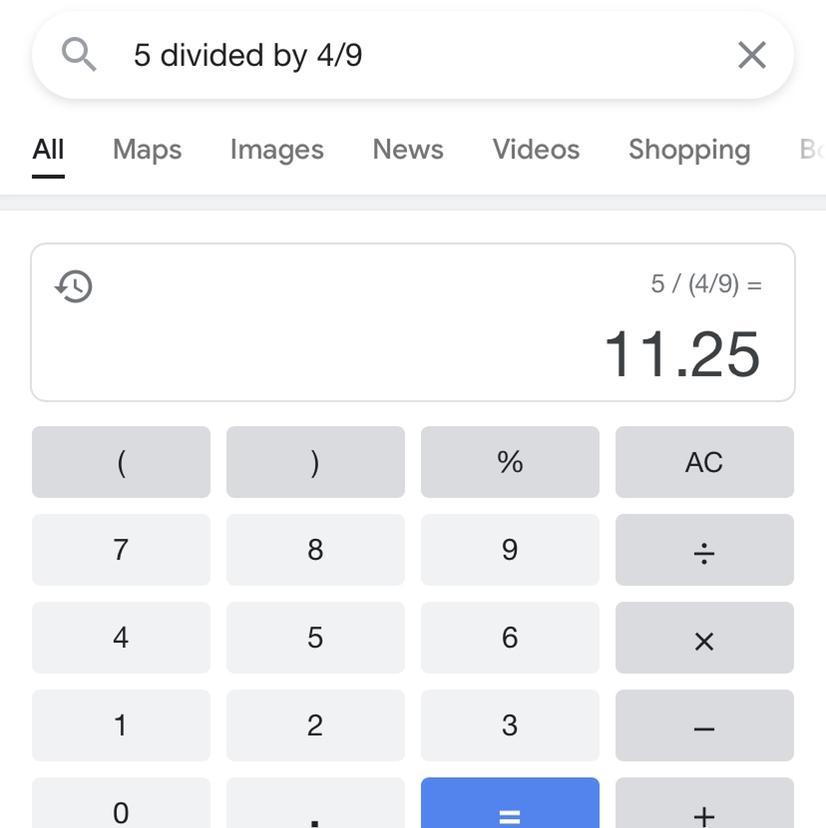The image size is (826, 828).
Task: Clear the search query with the X
Action: [751, 55]
